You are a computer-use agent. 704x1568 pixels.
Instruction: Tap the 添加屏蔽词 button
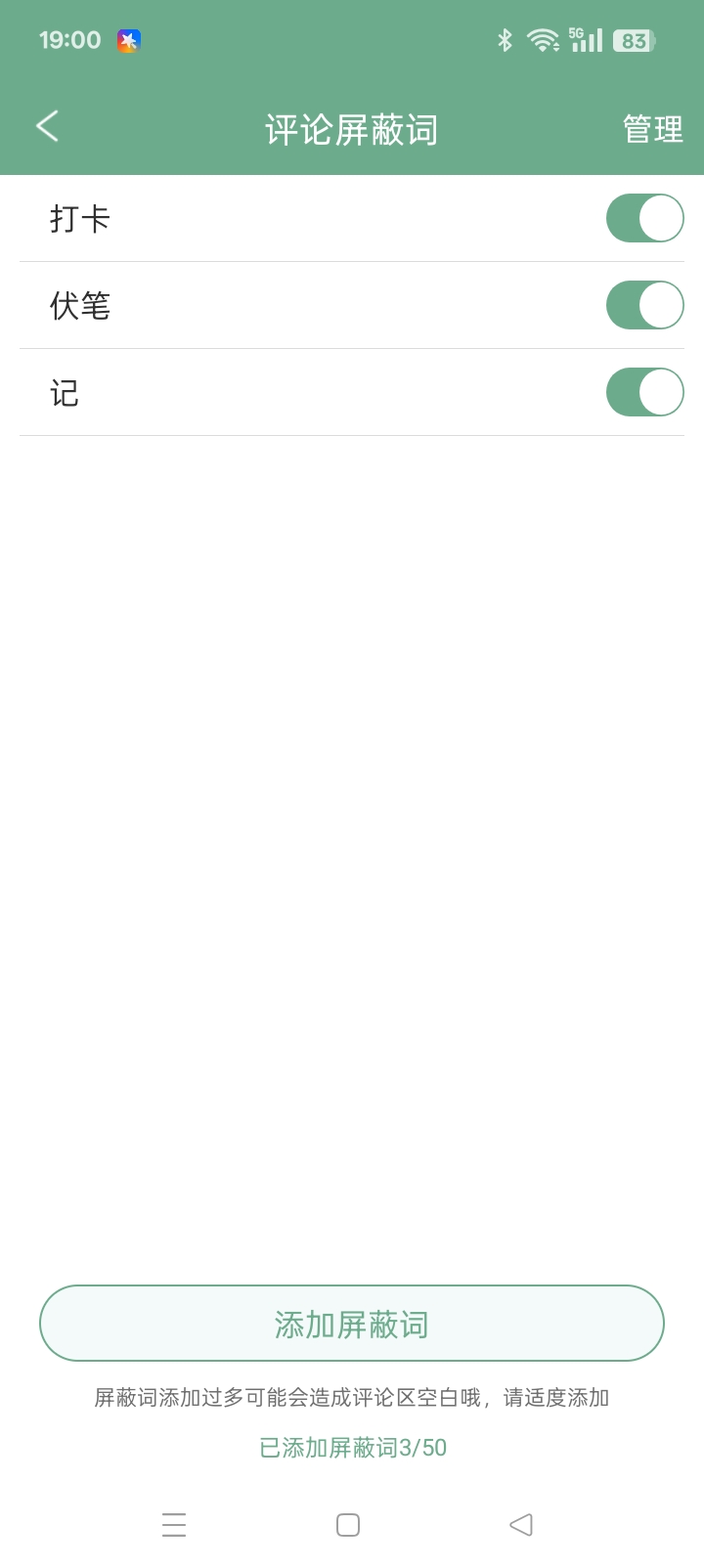[352, 1324]
